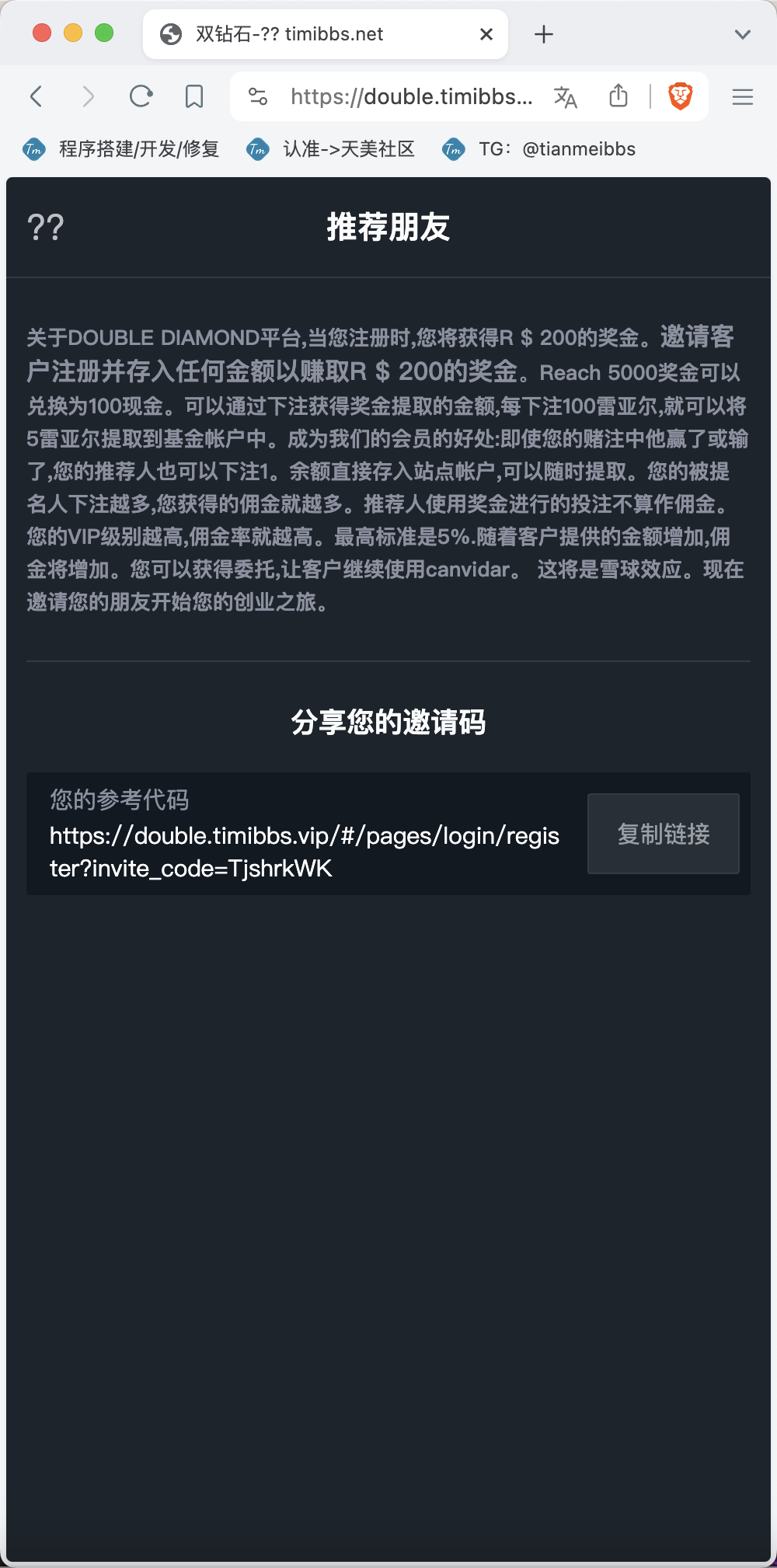
Task: Close the 双钻石 browser tab
Action: [x=486, y=34]
